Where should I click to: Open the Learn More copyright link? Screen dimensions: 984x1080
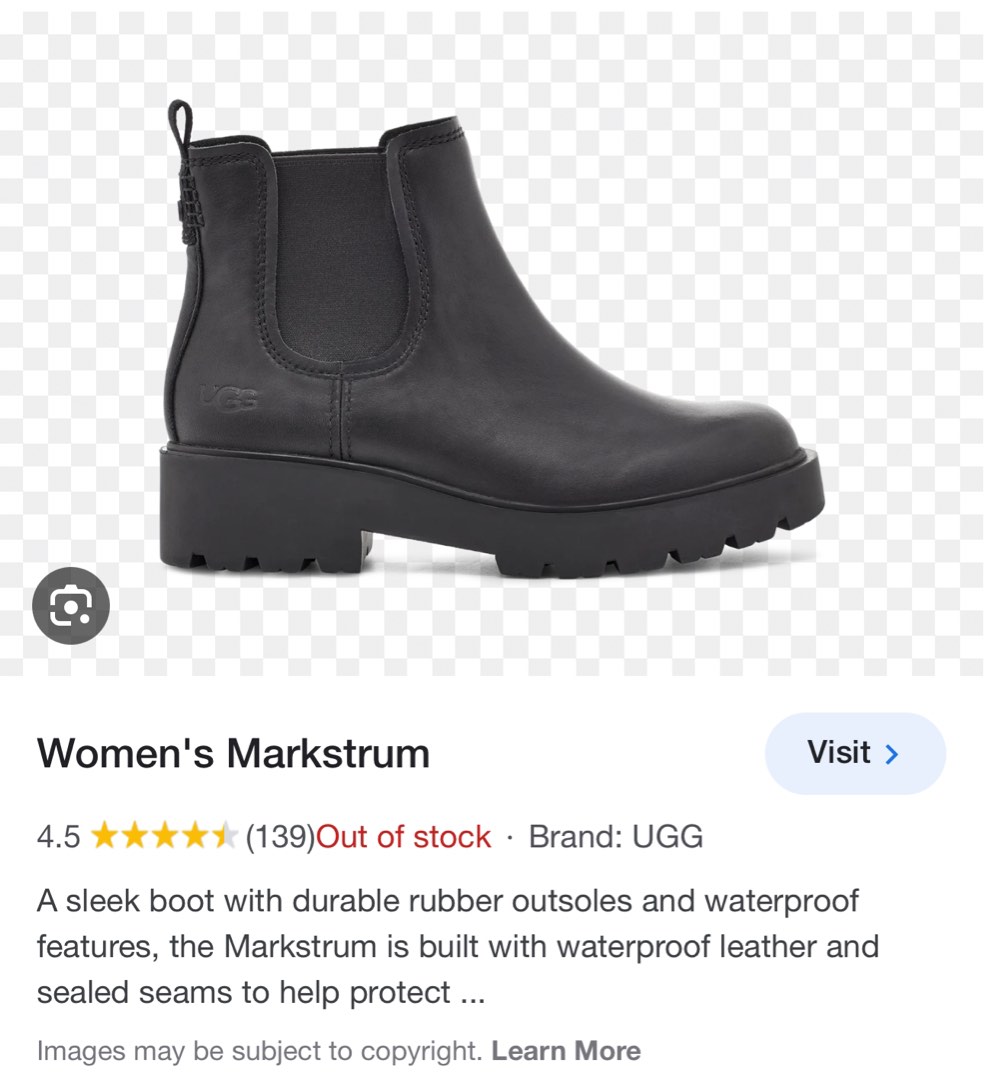(x=566, y=1051)
